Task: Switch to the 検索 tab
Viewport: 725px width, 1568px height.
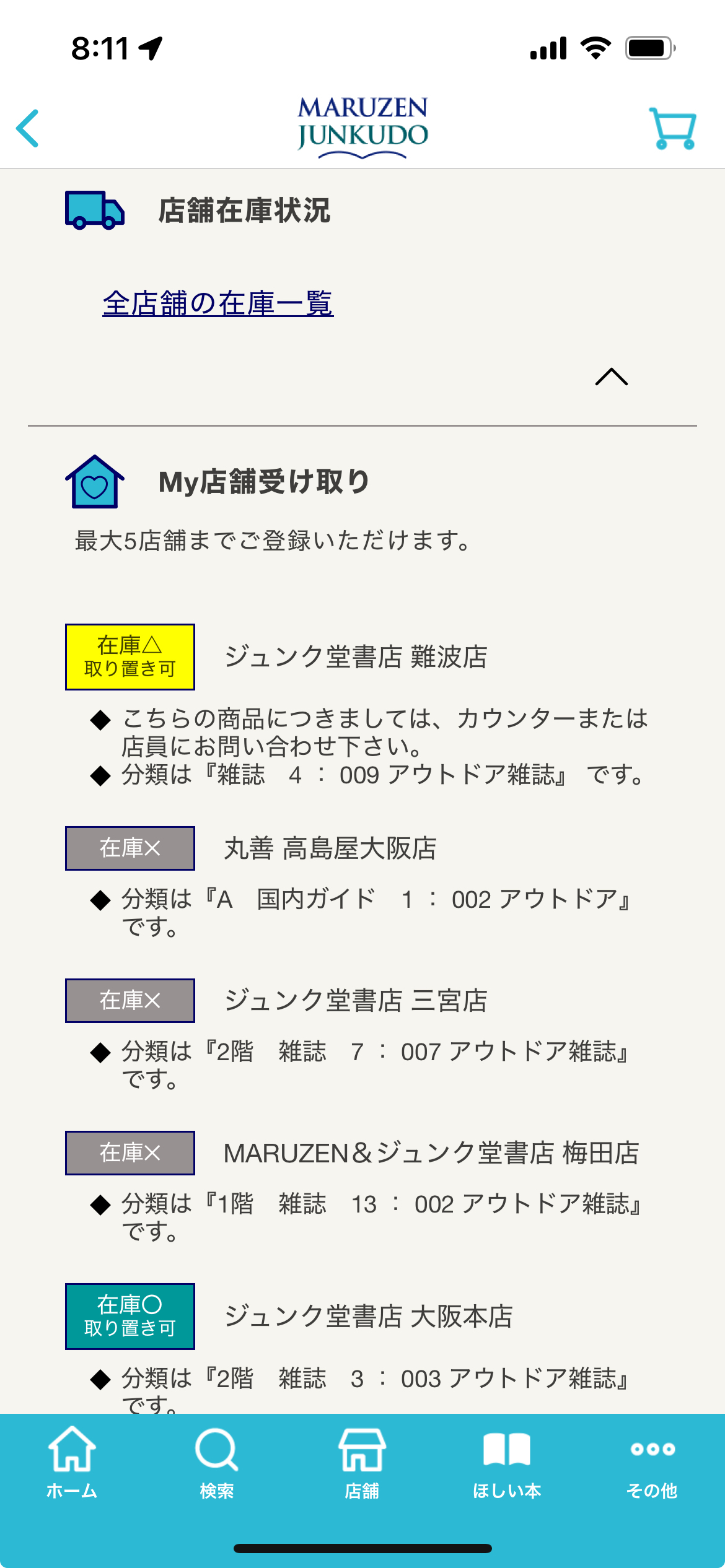Action: tap(217, 1463)
